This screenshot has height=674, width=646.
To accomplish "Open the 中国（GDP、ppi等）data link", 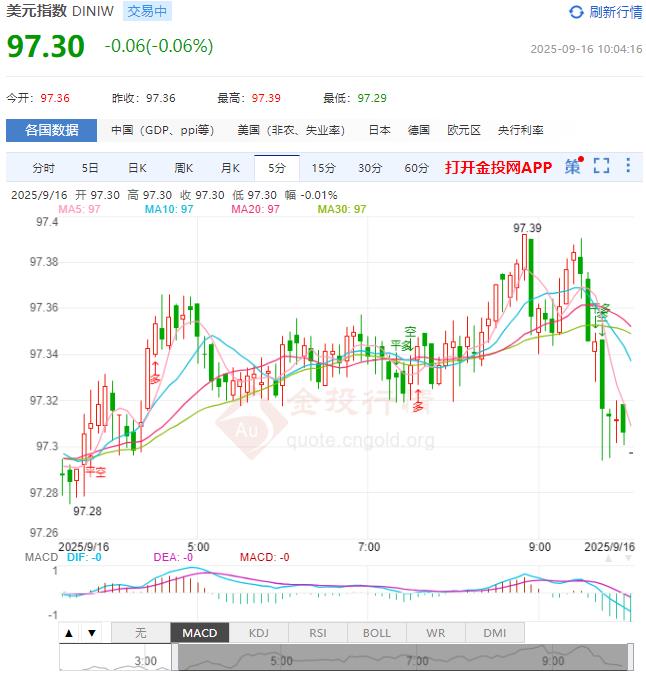I will (162, 130).
